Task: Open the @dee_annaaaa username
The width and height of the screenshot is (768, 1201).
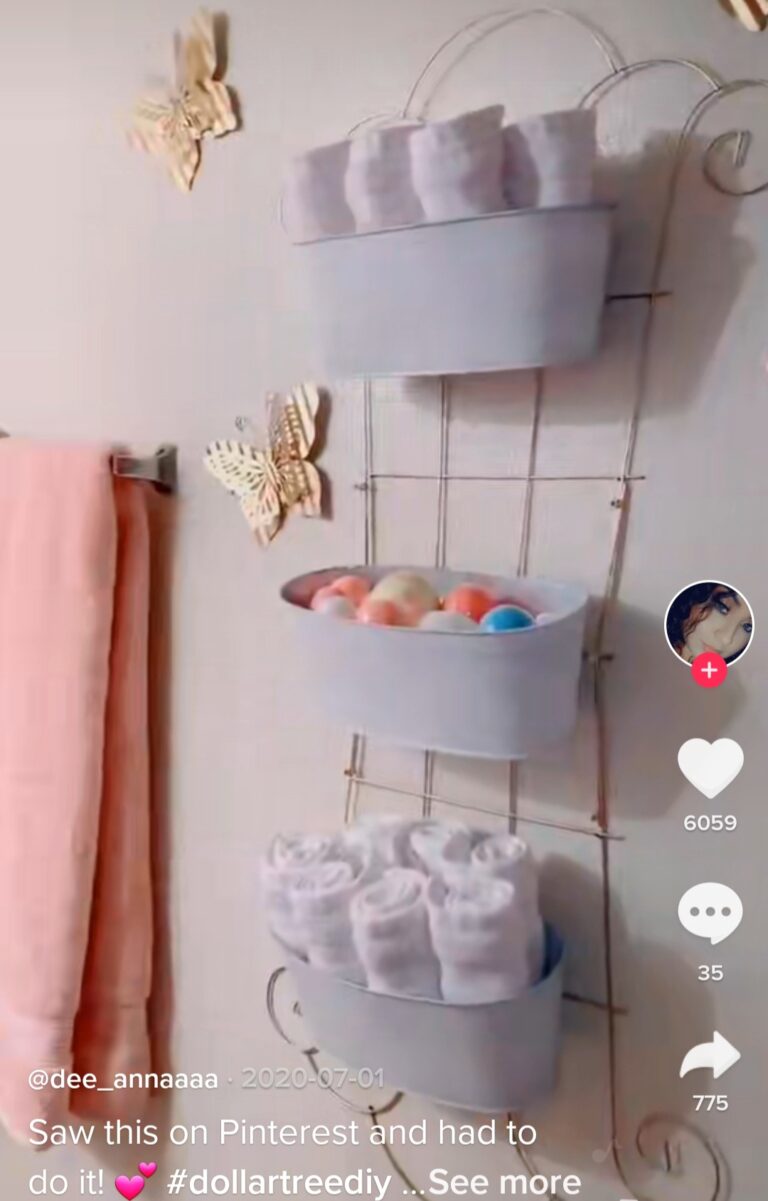Action: point(123,1080)
